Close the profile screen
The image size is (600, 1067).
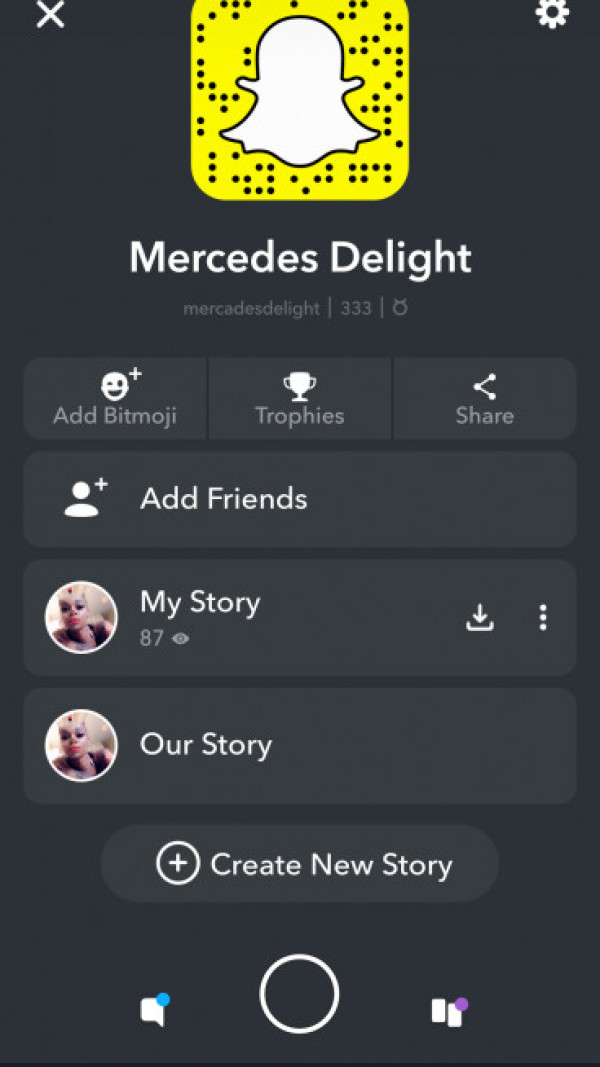[x=50, y=15]
